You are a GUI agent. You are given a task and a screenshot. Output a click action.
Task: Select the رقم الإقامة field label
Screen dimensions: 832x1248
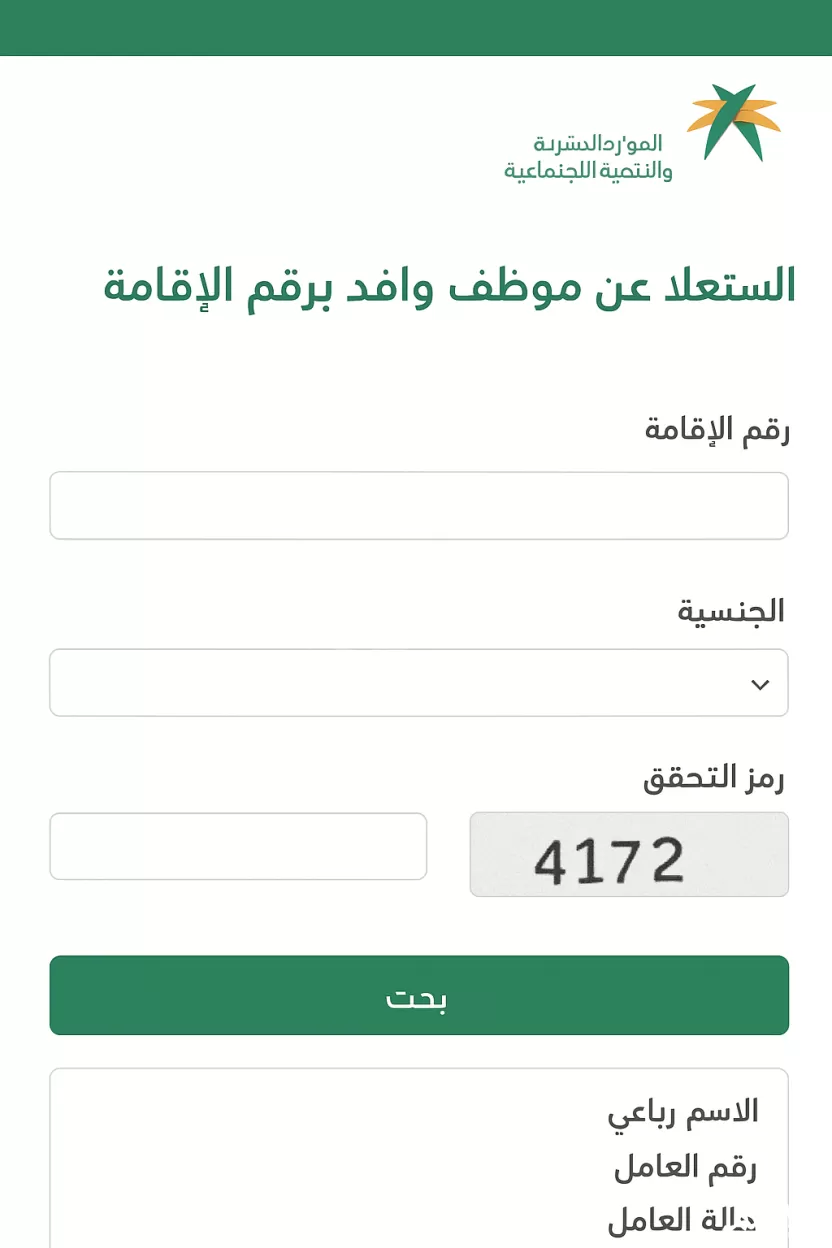pyautogui.click(x=717, y=430)
